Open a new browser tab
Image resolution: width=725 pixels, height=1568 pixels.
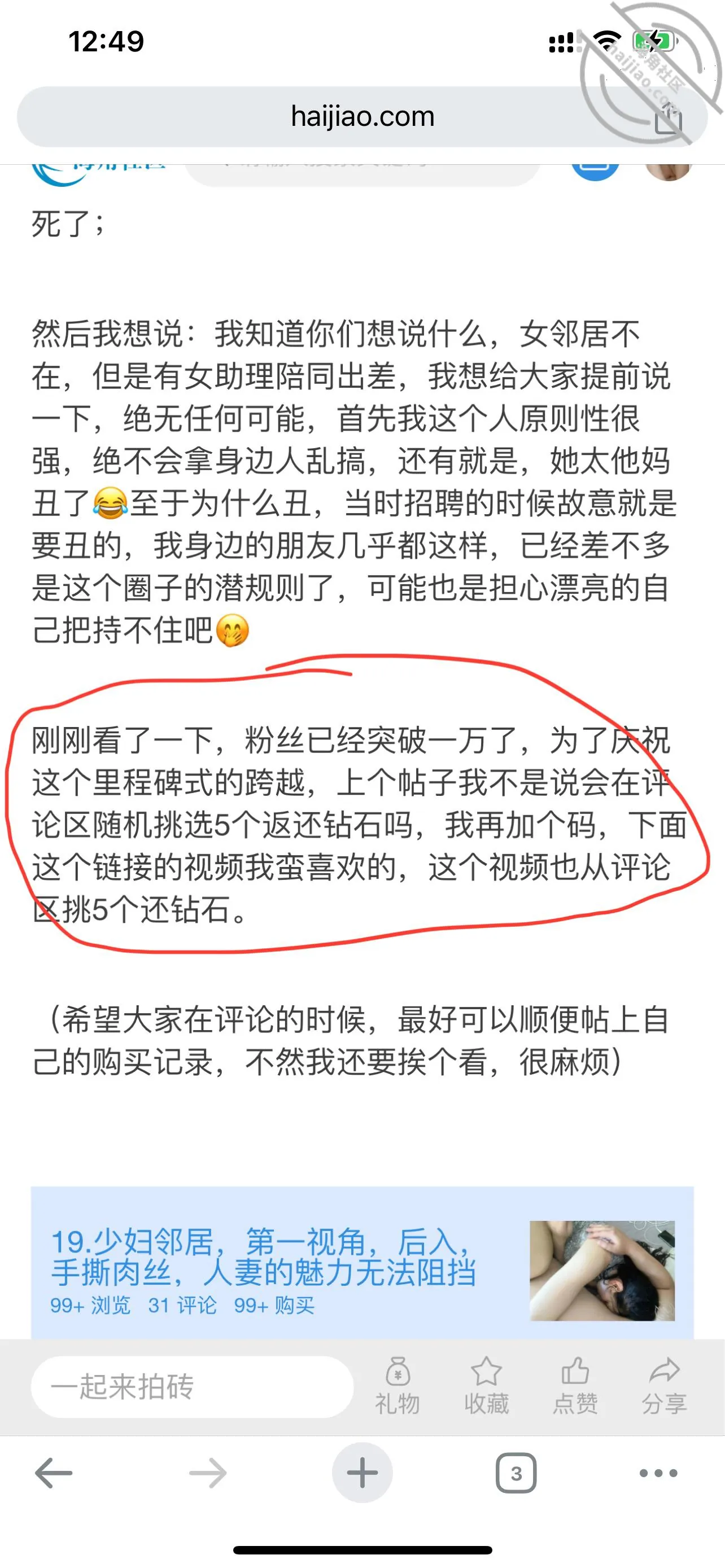point(362,1473)
